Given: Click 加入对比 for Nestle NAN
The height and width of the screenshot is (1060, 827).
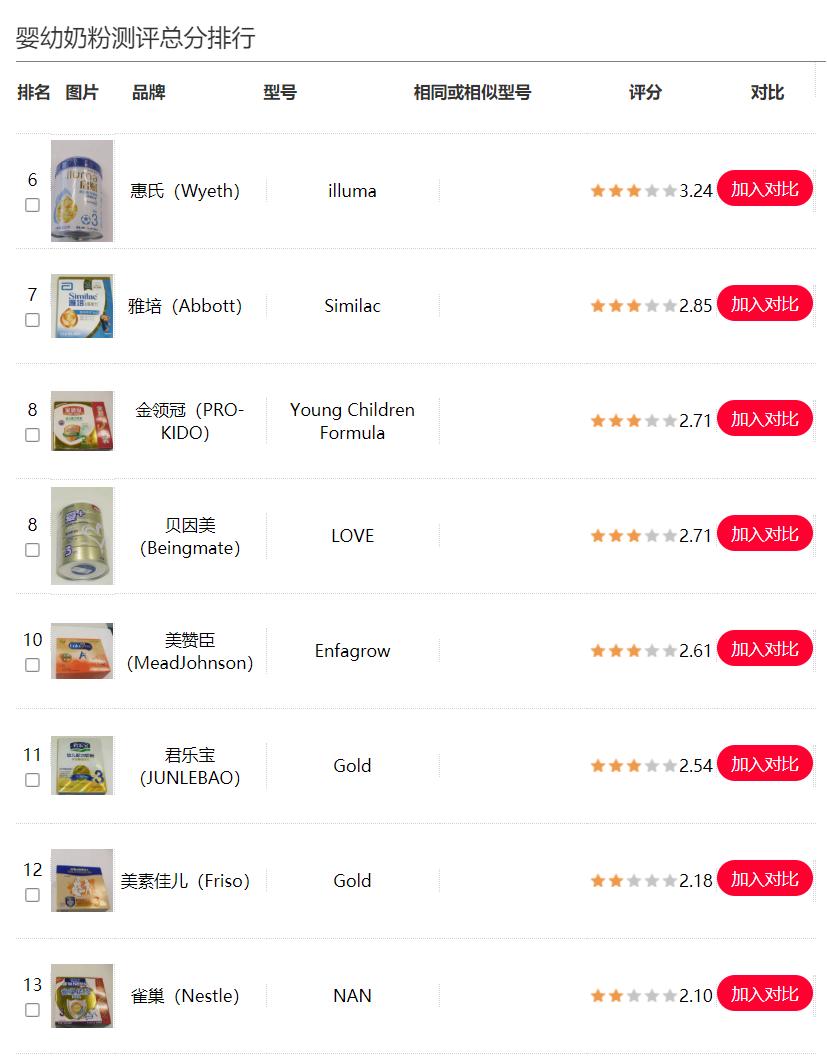Looking at the screenshot, I should pyautogui.click(x=764, y=994).
